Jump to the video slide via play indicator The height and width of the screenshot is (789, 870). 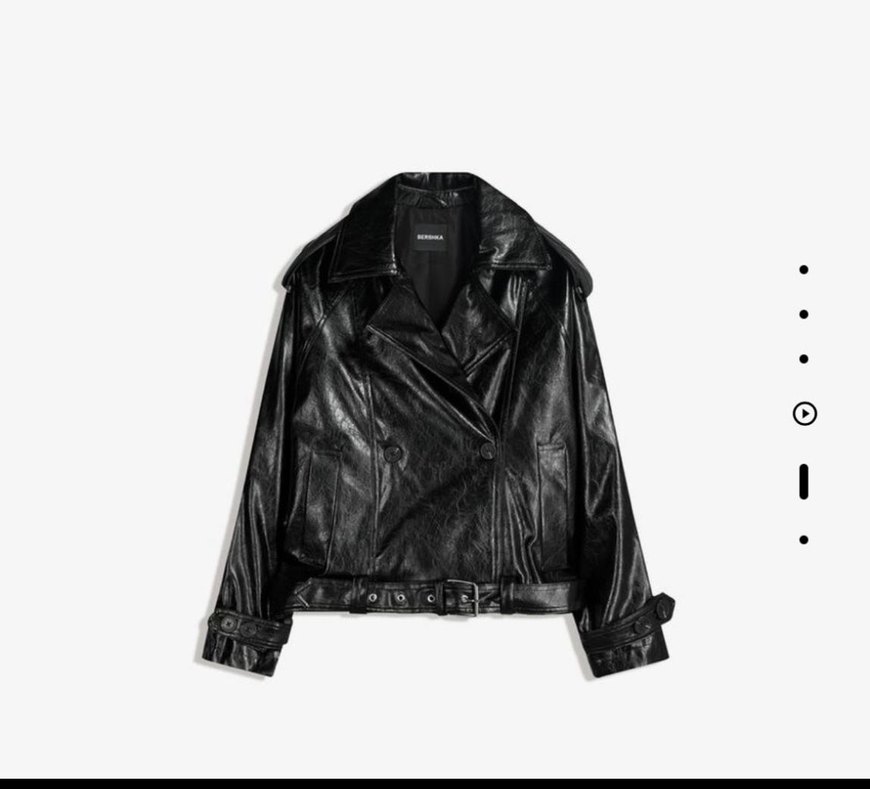click(804, 413)
